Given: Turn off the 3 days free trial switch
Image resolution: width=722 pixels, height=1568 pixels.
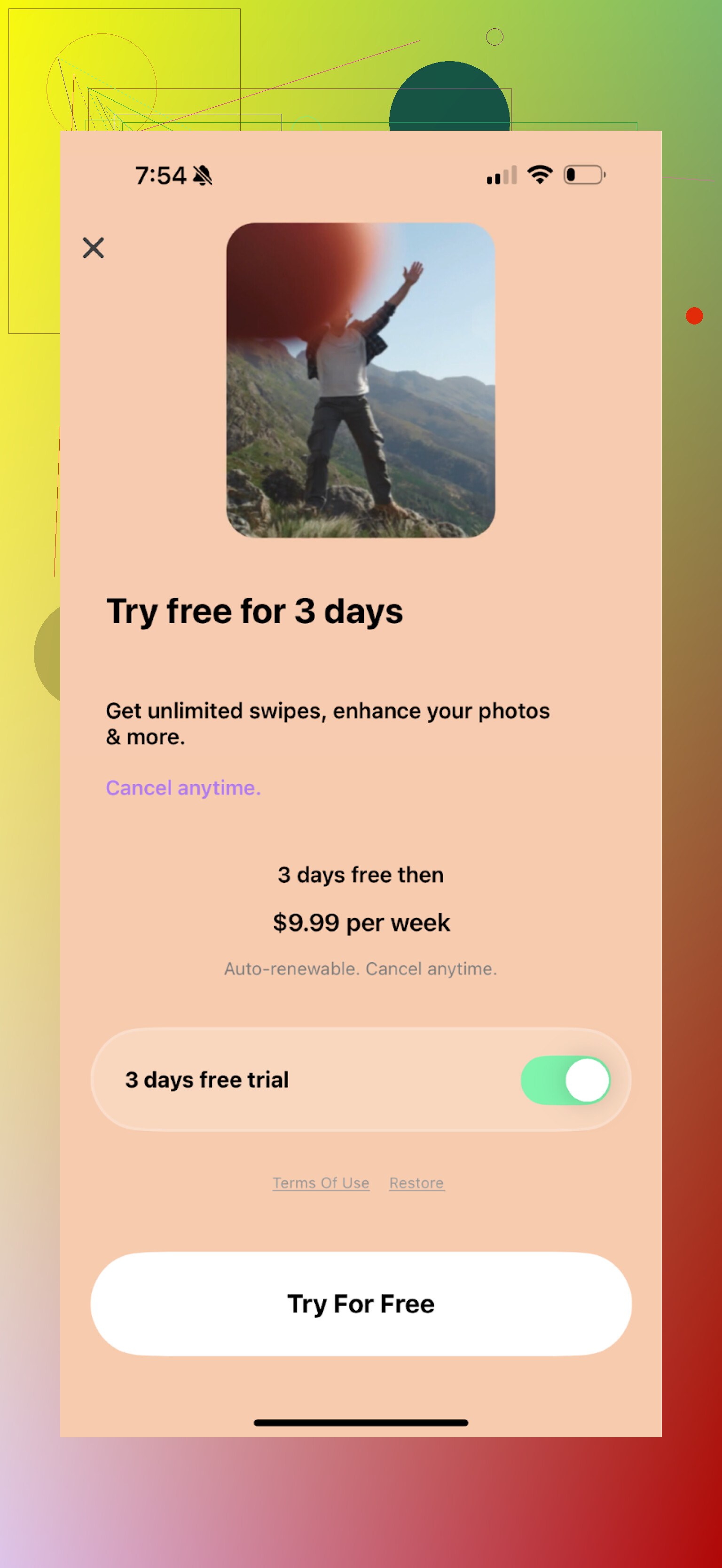Looking at the screenshot, I should point(565,1080).
